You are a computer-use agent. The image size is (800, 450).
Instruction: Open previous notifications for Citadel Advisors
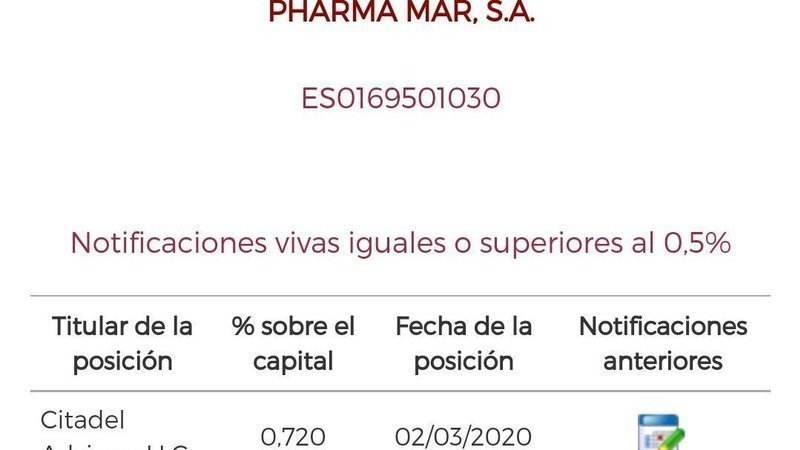point(661,433)
